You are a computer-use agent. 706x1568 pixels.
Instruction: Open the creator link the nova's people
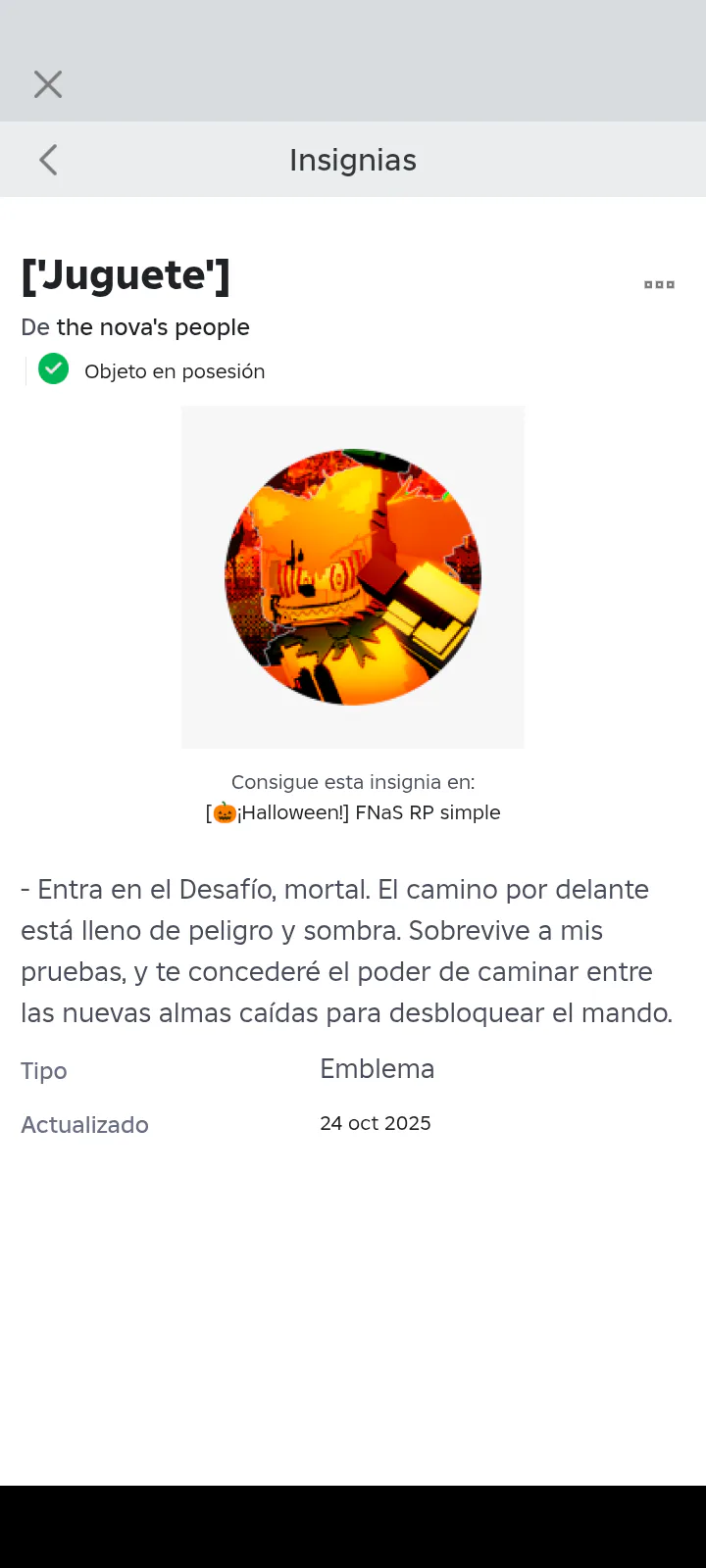tap(153, 327)
